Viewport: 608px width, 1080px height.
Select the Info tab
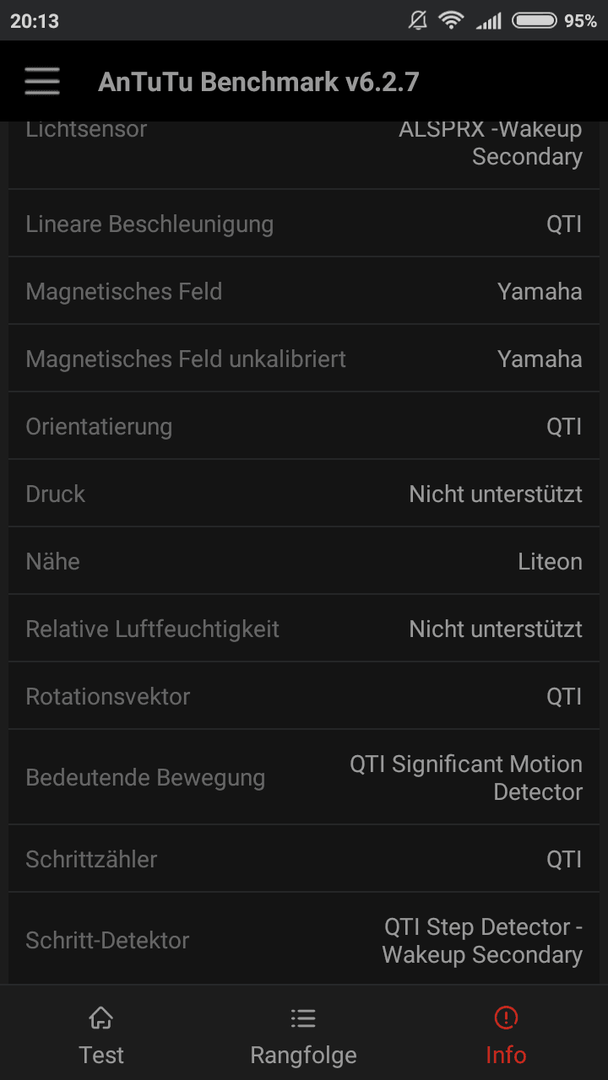(x=506, y=1033)
